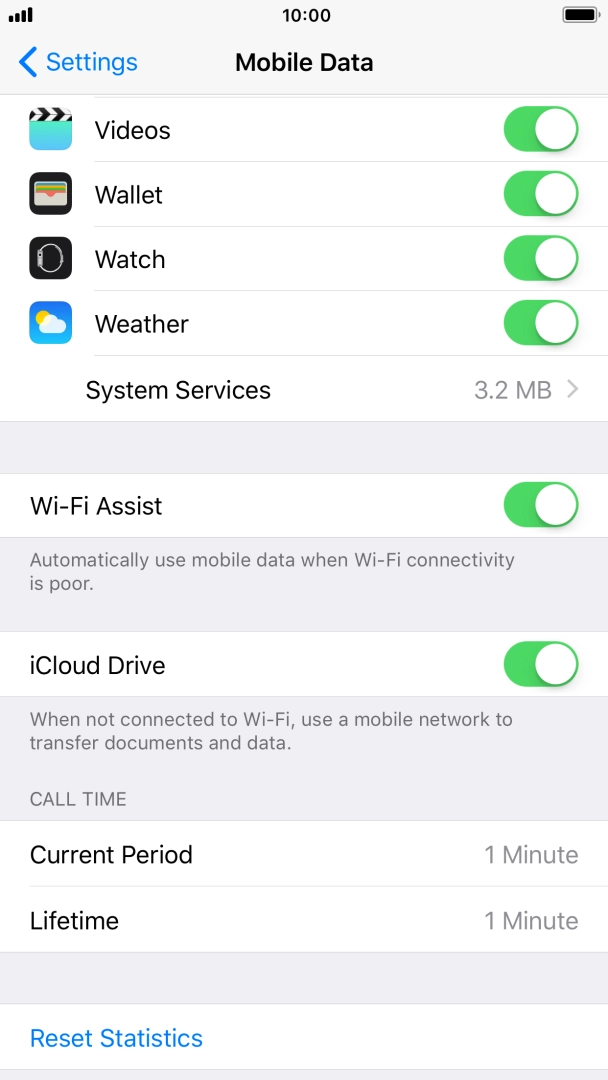
Task: Disable mobile data for Wallet
Action: coord(541,194)
